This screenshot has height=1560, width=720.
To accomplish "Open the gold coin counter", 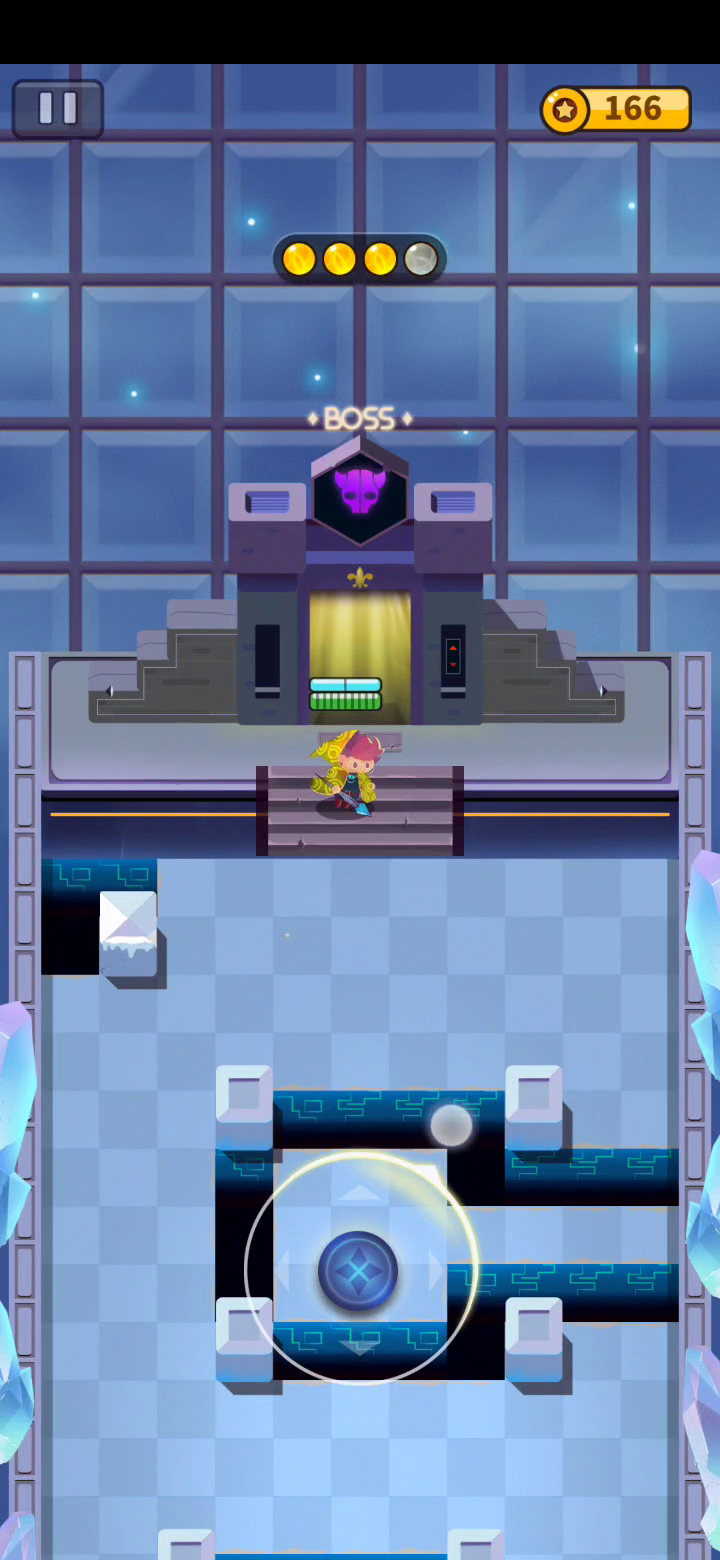I will [x=616, y=109].
